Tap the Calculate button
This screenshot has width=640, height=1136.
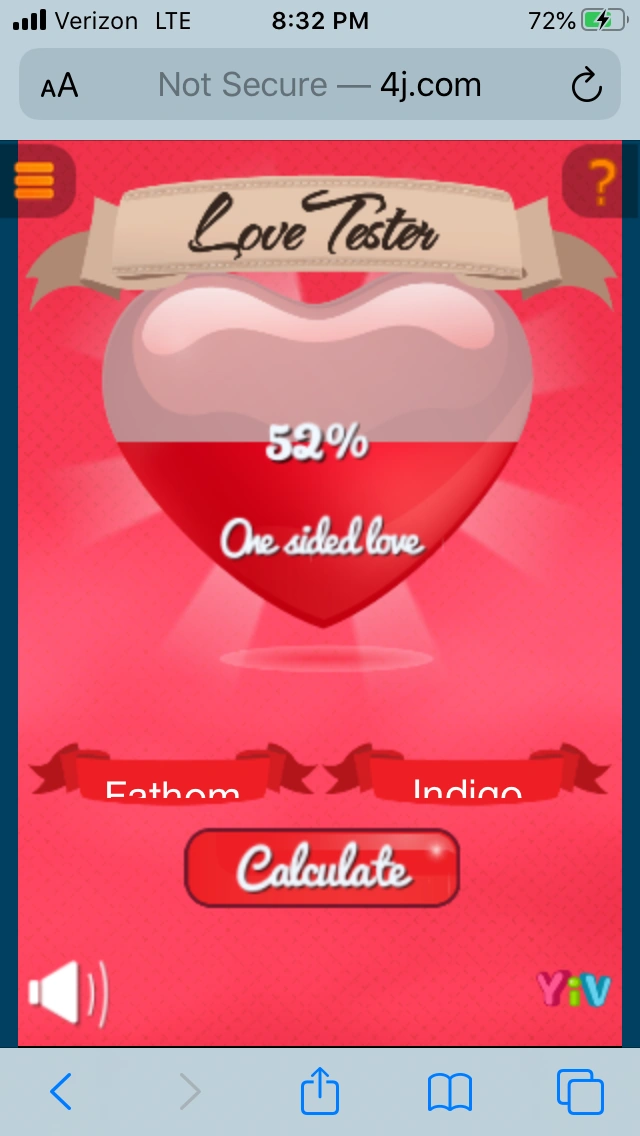click(322, 867)
